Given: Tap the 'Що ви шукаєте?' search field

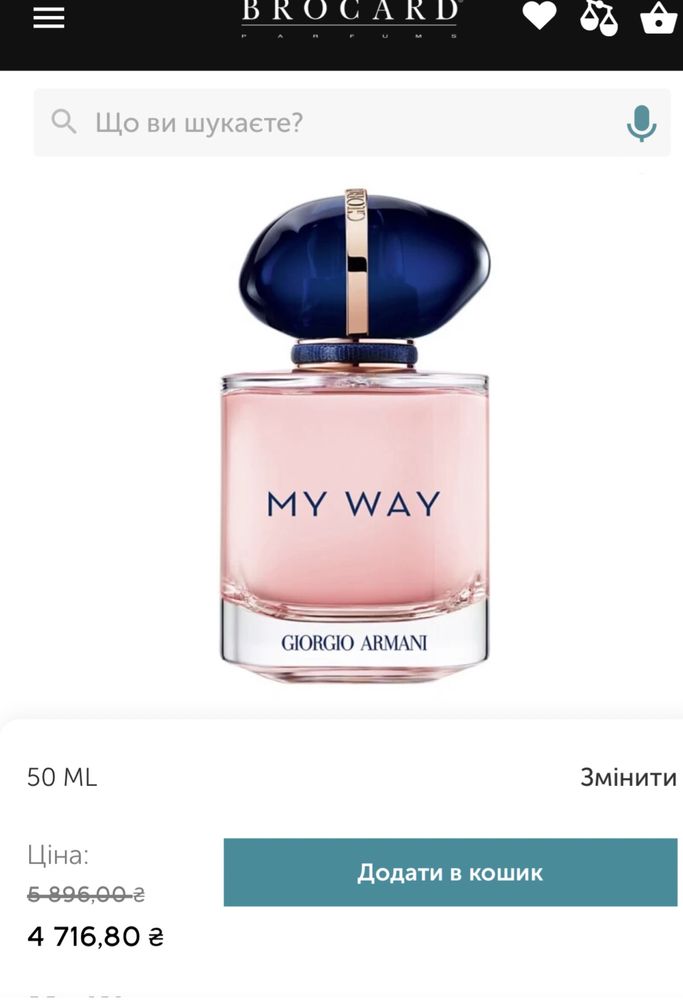Looking at the screenshot, I should tap(330, 123).
